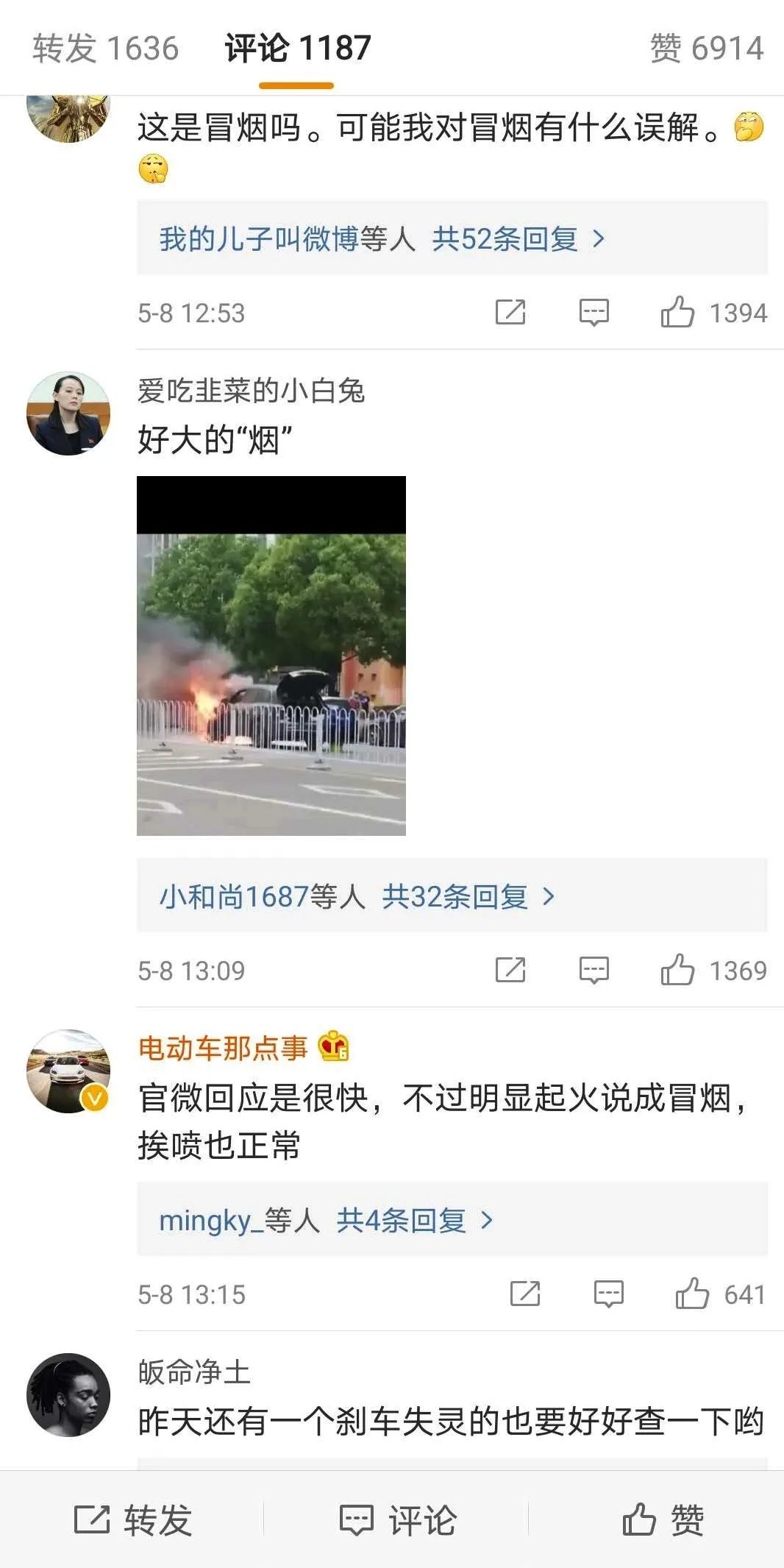Screen dimensions: 784x1568
Task: Like 电动车那点事's comment
Action: tap(692, 1294)
